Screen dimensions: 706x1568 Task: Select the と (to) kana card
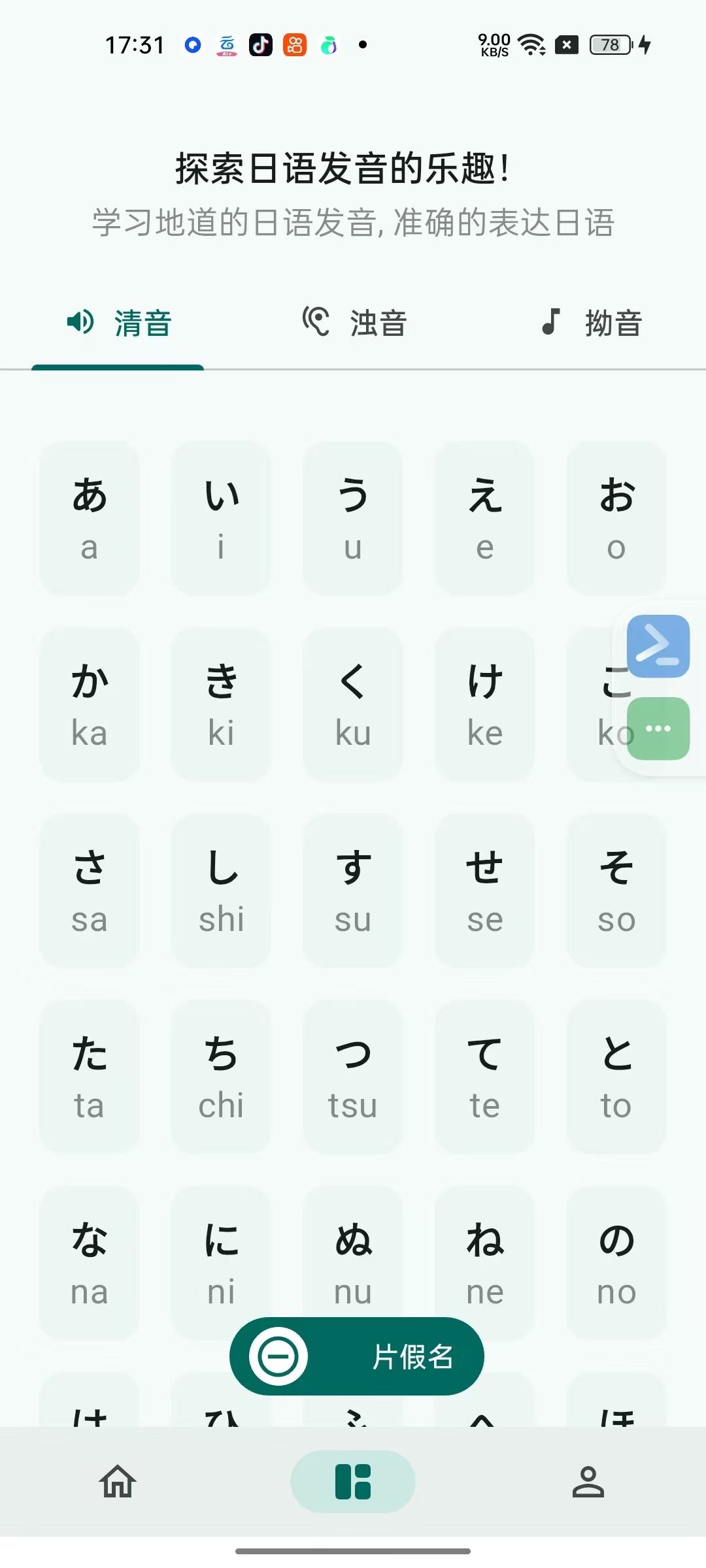point(616,1077)
